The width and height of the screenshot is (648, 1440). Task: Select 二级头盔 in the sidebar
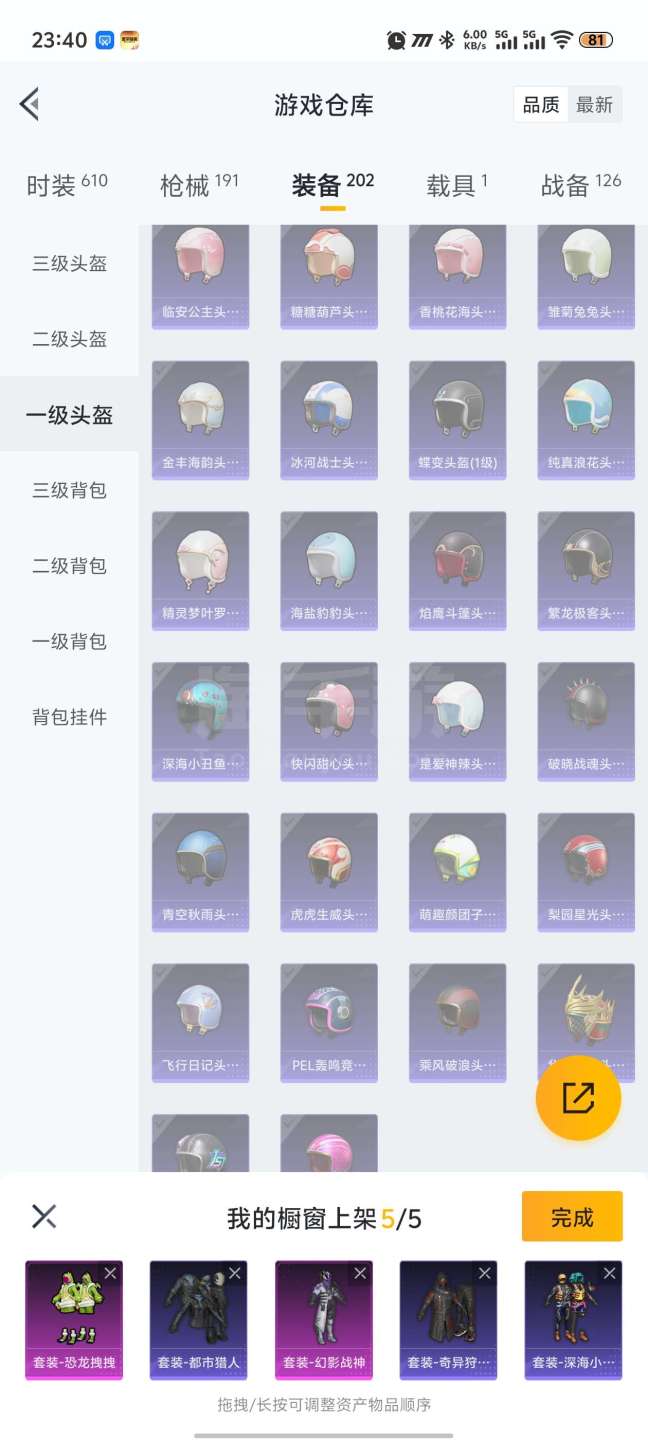tap(69, 339)
